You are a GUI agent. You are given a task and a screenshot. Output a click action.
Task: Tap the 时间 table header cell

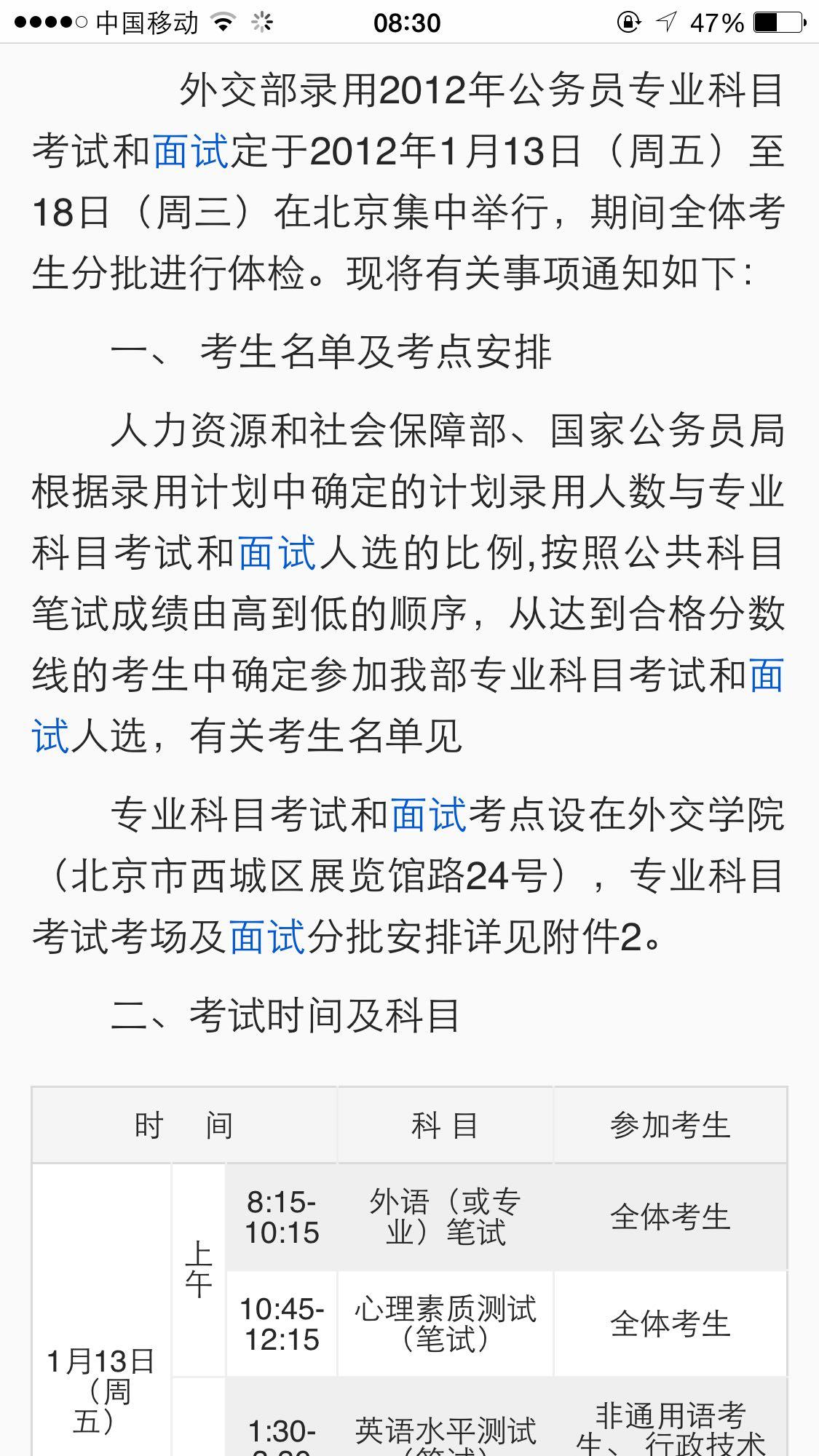click(x=184, y=1124)
